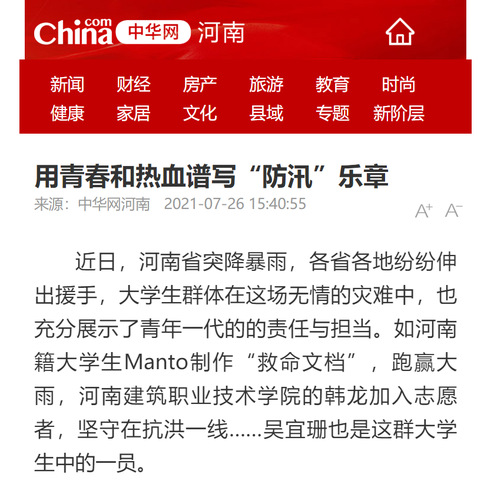This screenshot has width=499, height=483.
Task: Switch to the 旅游 section
Action: 266,84
